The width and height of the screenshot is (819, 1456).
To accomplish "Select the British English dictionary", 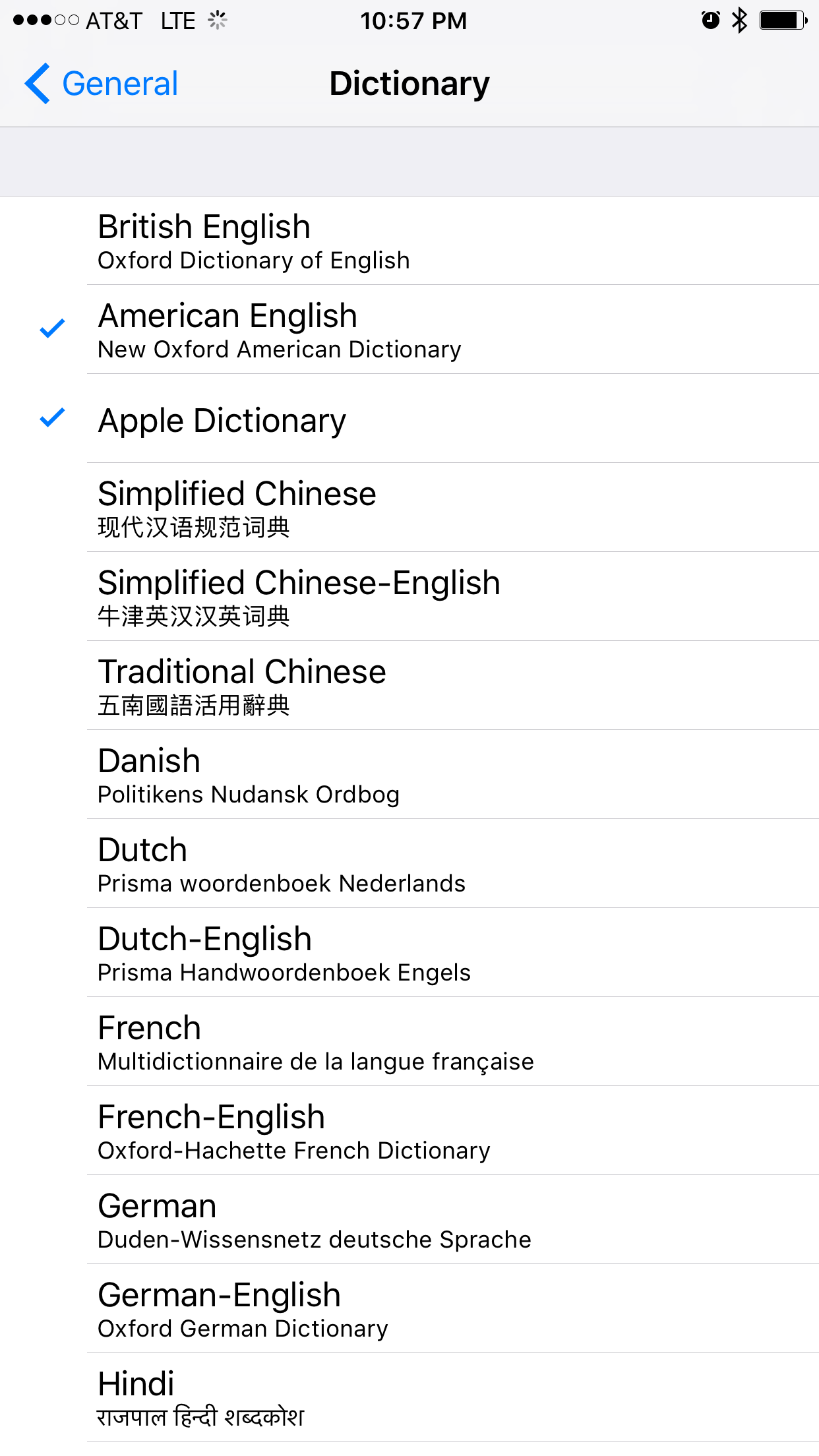I will point(409,241).
